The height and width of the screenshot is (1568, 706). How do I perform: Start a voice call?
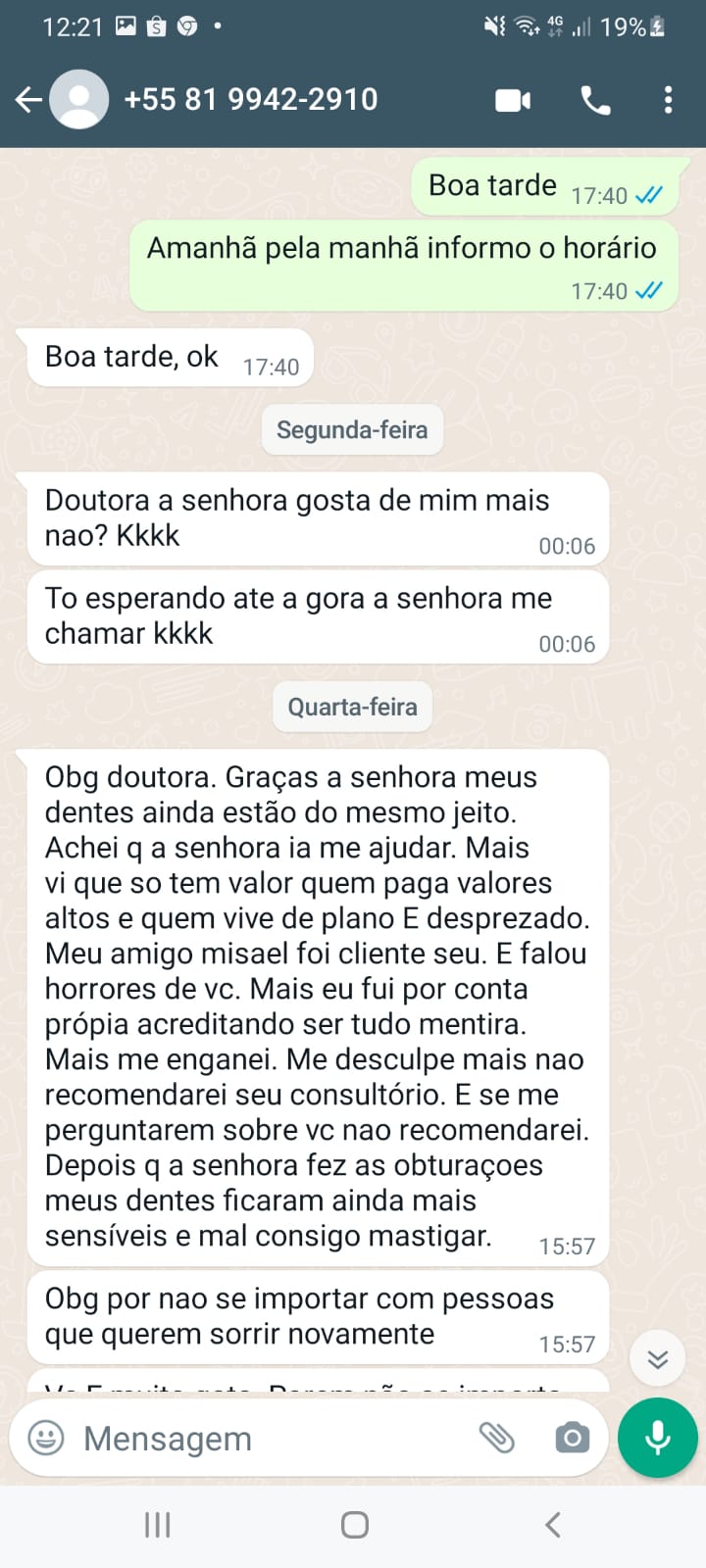click(x=595, y=100)
